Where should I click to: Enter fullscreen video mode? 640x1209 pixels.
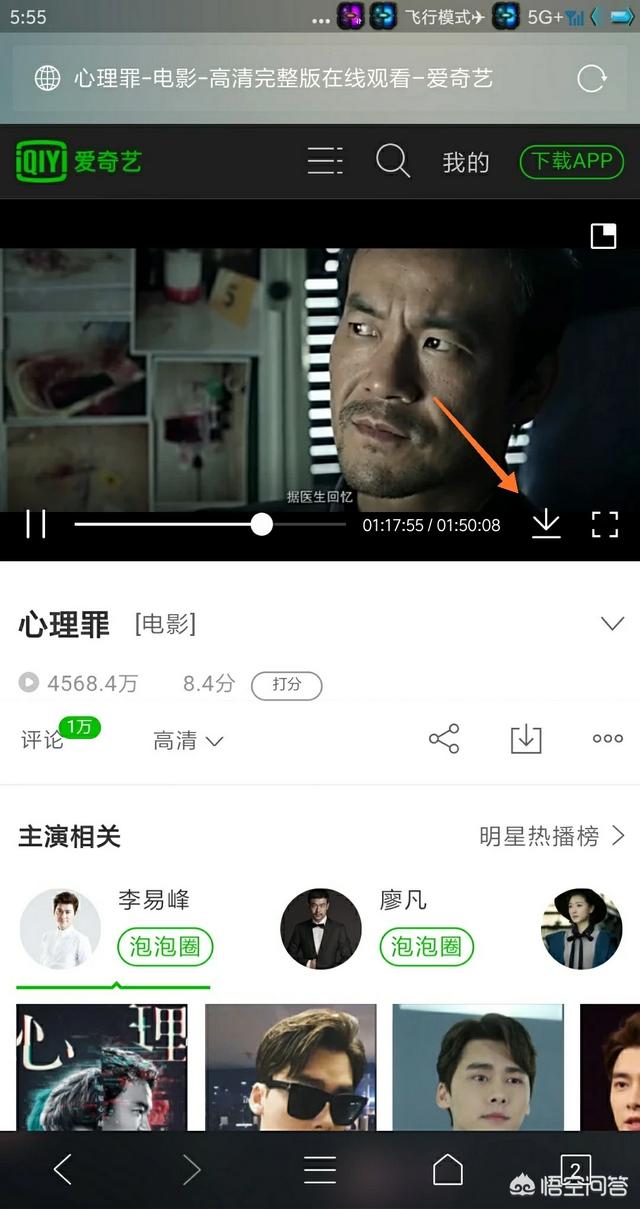[604, 524]
